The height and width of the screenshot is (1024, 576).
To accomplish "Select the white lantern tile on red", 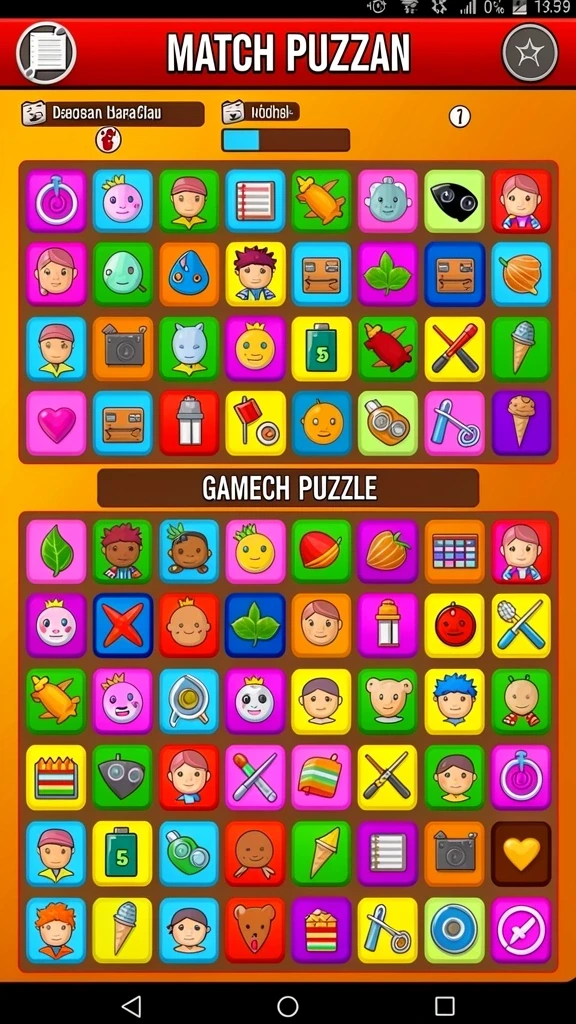I will [x=189, y=423].
